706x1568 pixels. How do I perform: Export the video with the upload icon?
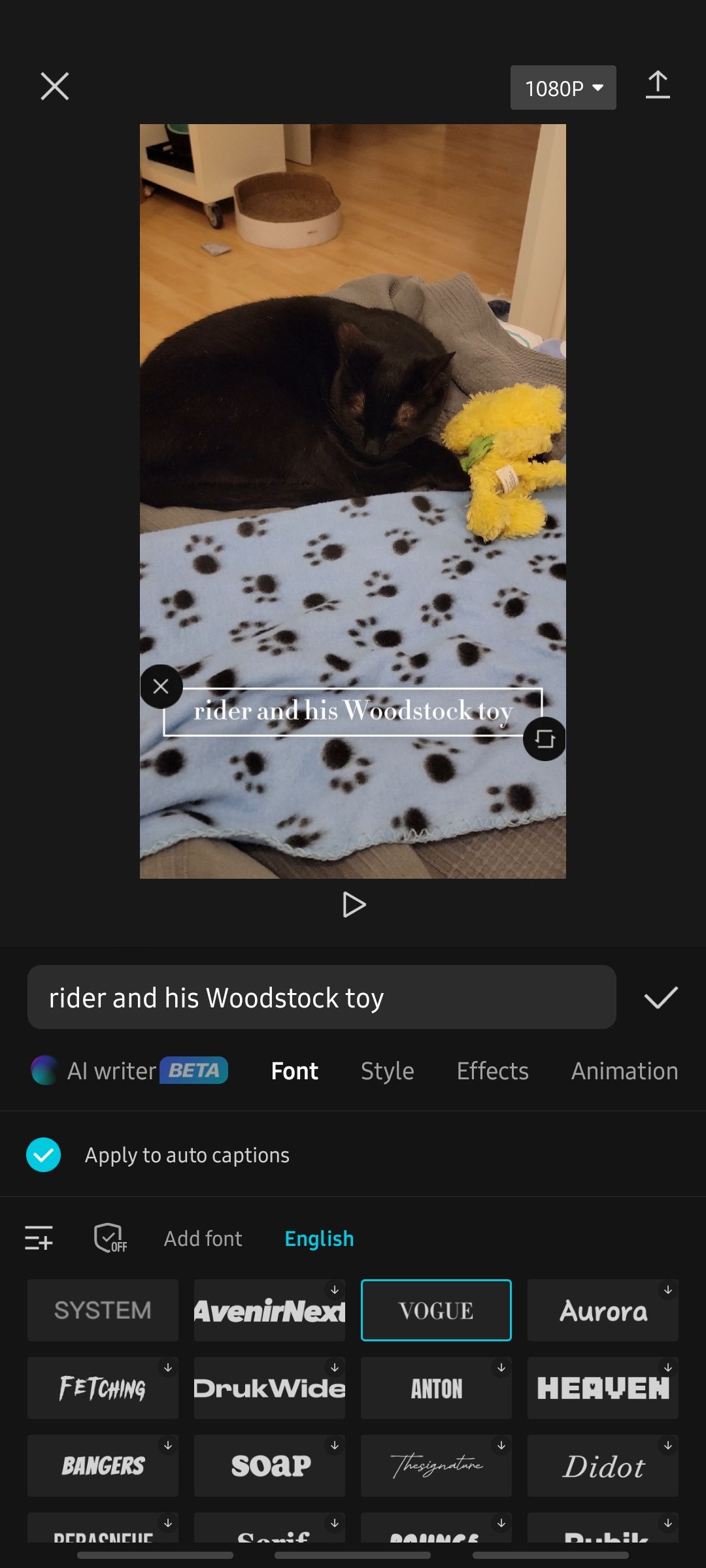click(658, 86)
